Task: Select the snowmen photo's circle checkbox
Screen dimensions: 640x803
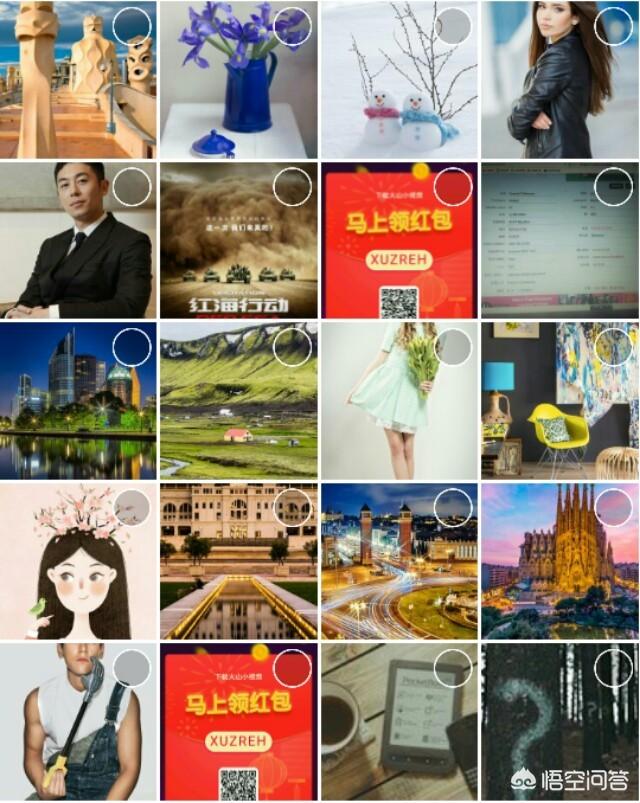Action: (x=453, y=27)
